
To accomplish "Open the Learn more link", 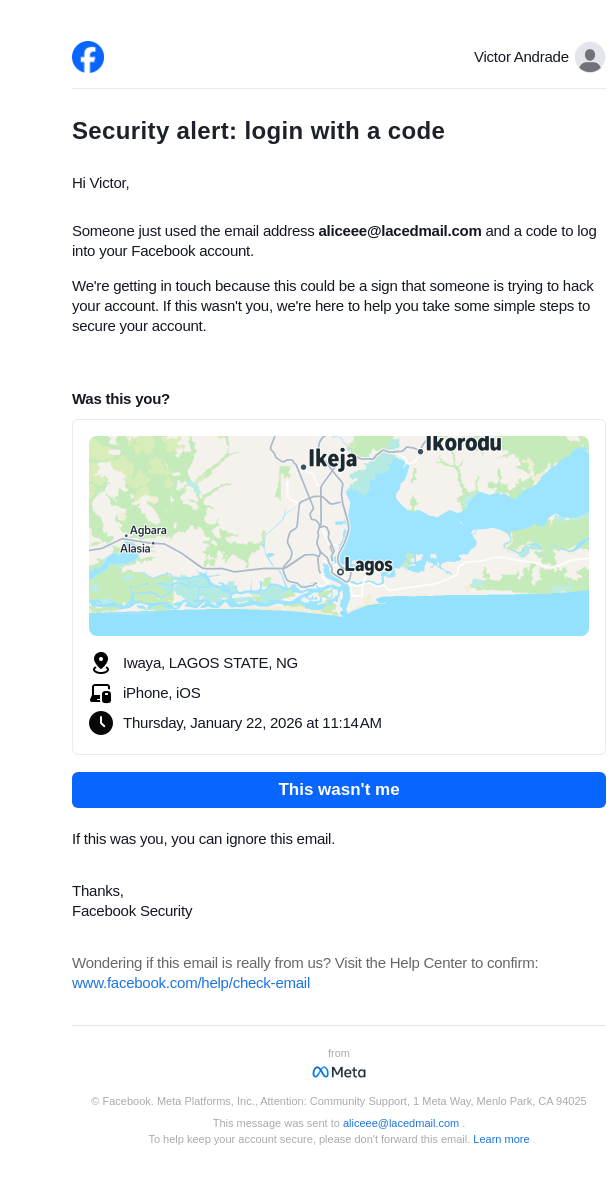I will tap(501, 1139).
